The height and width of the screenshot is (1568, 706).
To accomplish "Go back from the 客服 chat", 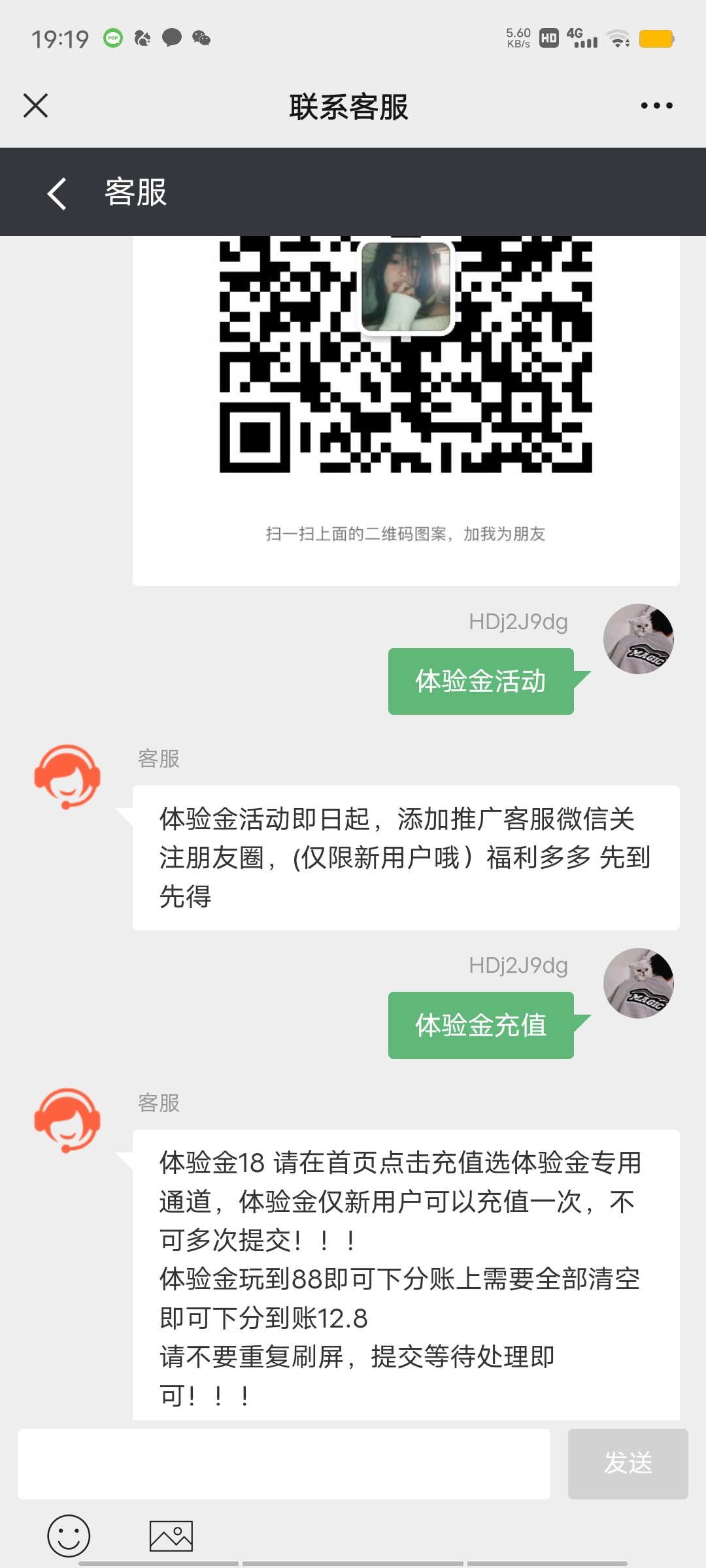I will pyautogui.click(x=57, y=193).
